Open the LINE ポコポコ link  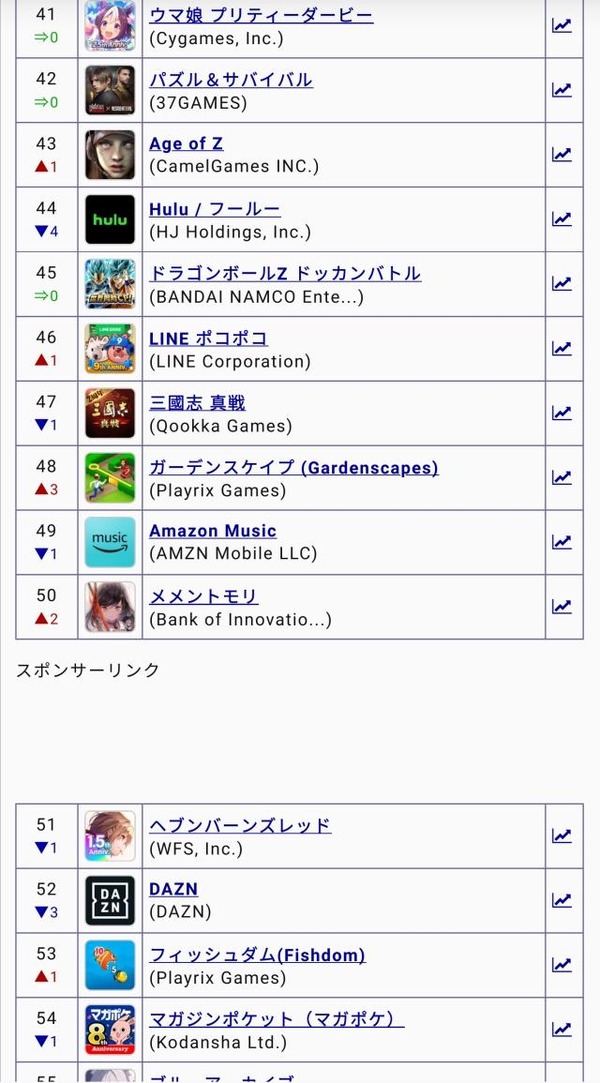tap(209, 338)
